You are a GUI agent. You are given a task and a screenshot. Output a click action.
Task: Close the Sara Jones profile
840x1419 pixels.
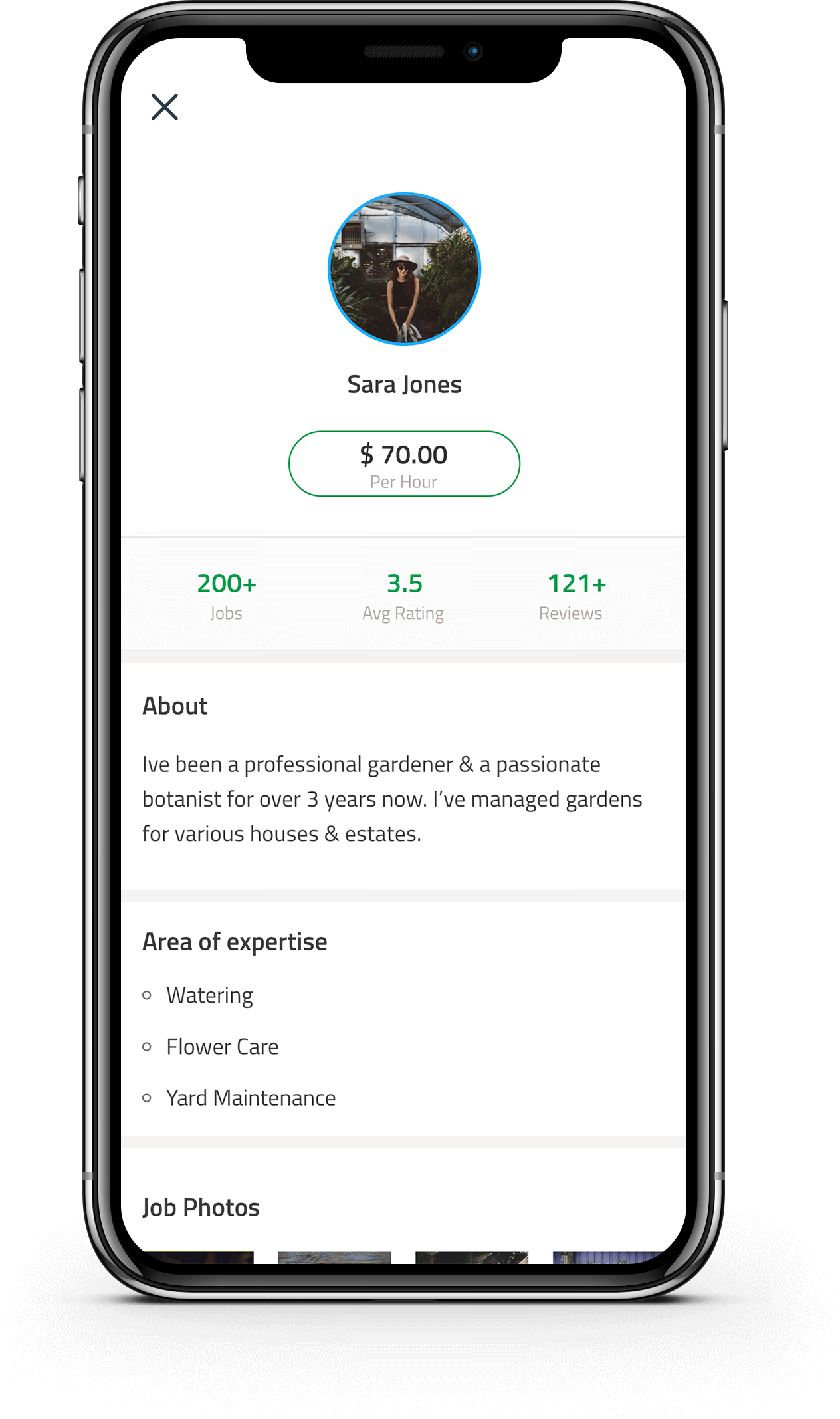(164, 107)
